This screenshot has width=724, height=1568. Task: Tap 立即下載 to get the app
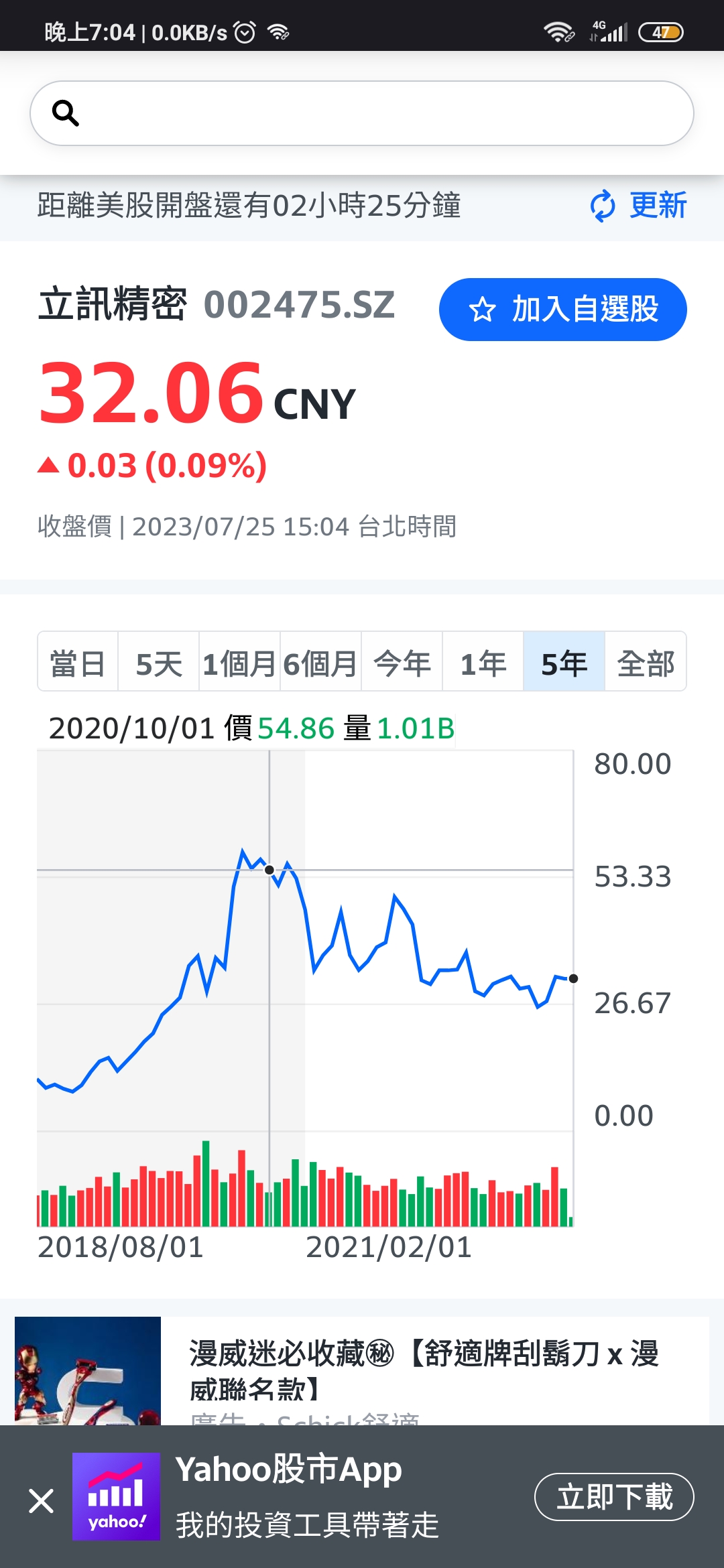click(614, 1497)
